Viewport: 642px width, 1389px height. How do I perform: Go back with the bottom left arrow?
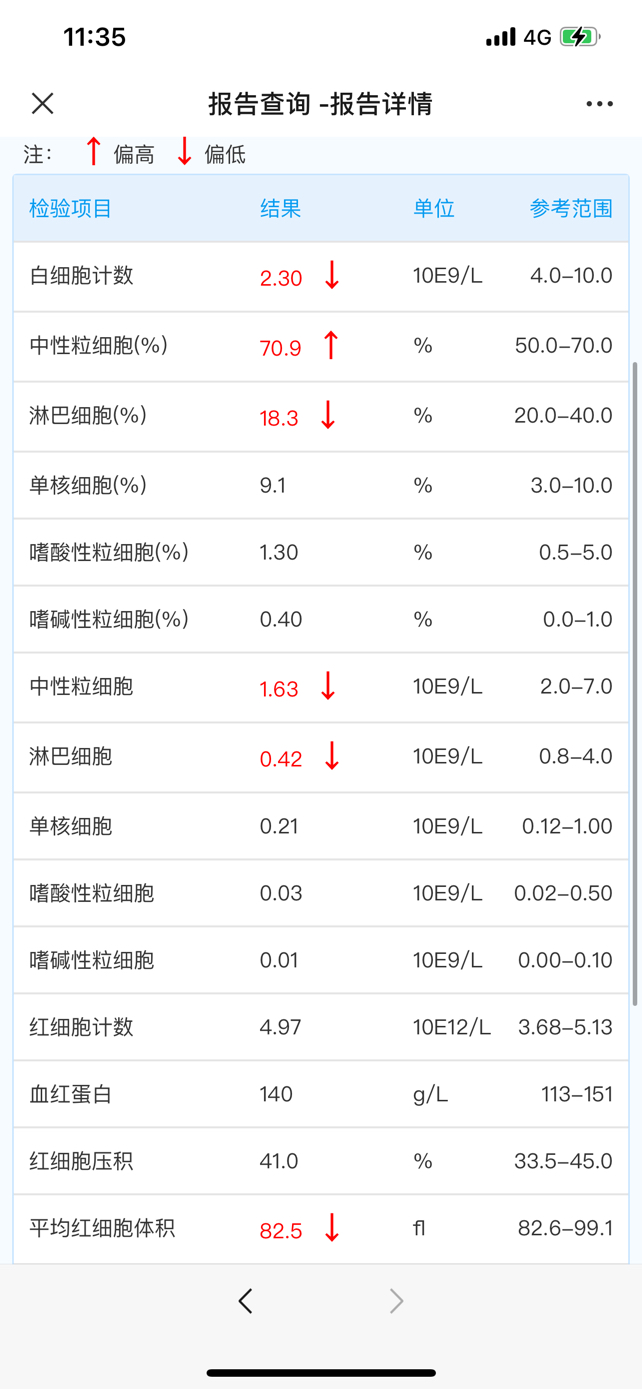pyautogui.click(x=246, y=1300)
